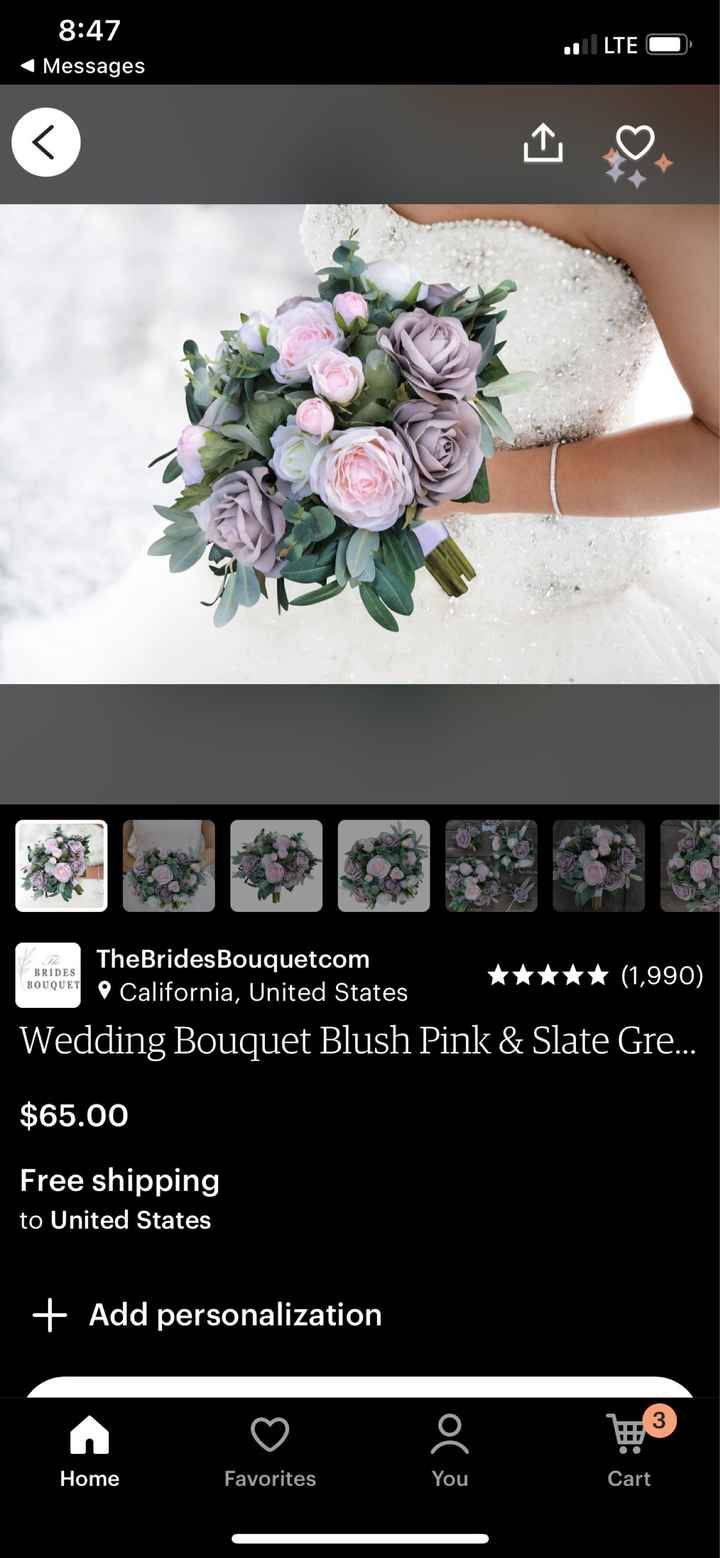The width and height of the screenshot is (720, 1558).
Task: Select the sixth photo thumbnail
Action: click(x=599, y=865)
